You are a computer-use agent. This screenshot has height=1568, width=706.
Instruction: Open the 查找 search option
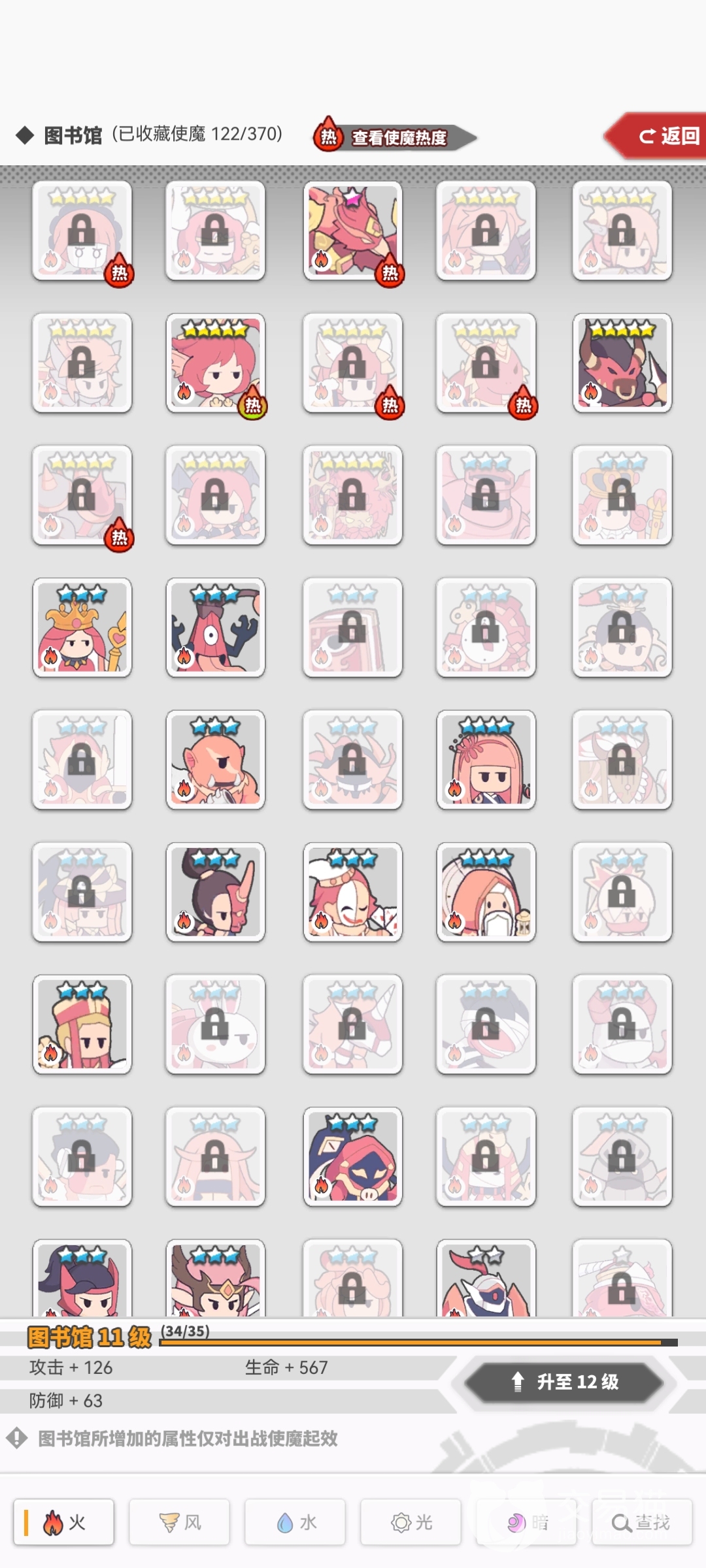(642, 1522)
